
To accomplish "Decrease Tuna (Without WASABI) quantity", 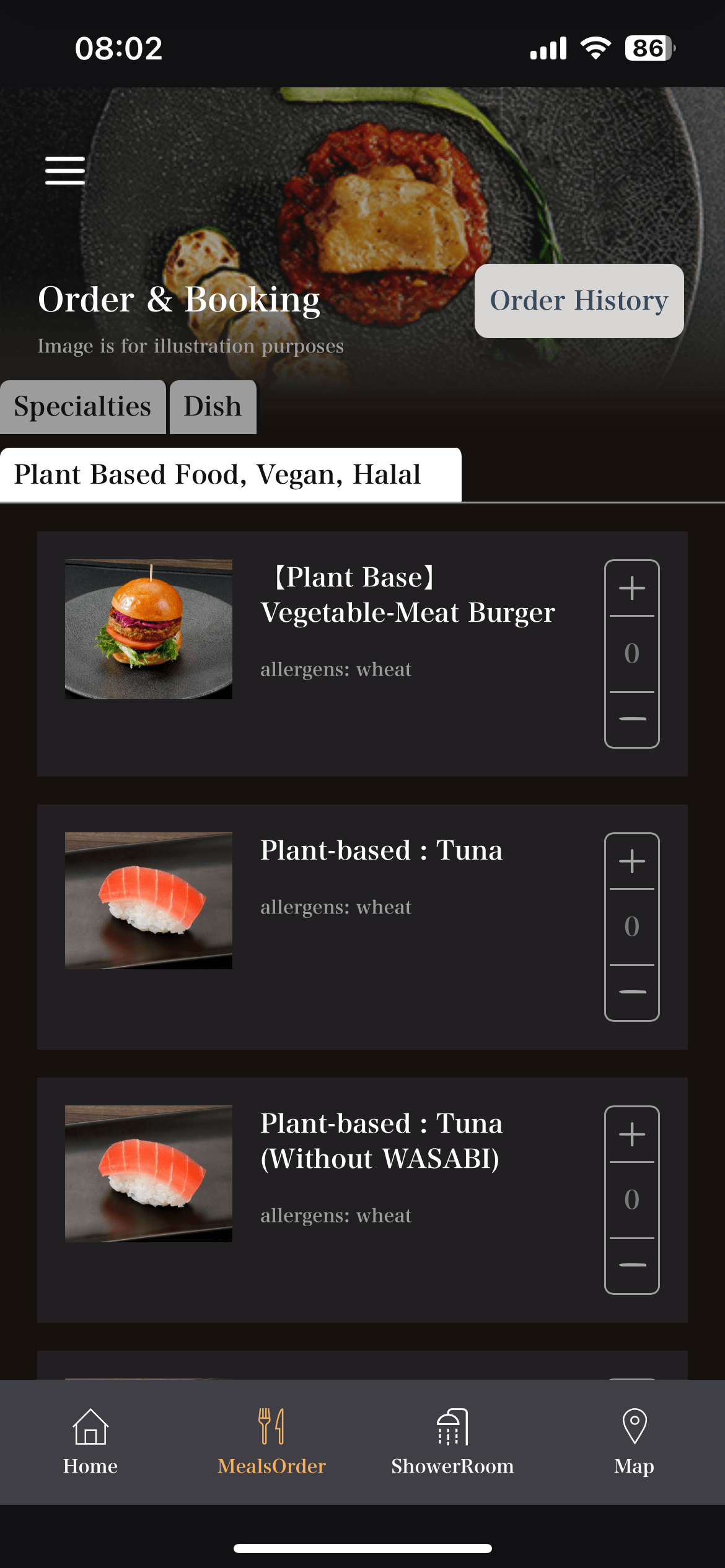I will 632,1265.
